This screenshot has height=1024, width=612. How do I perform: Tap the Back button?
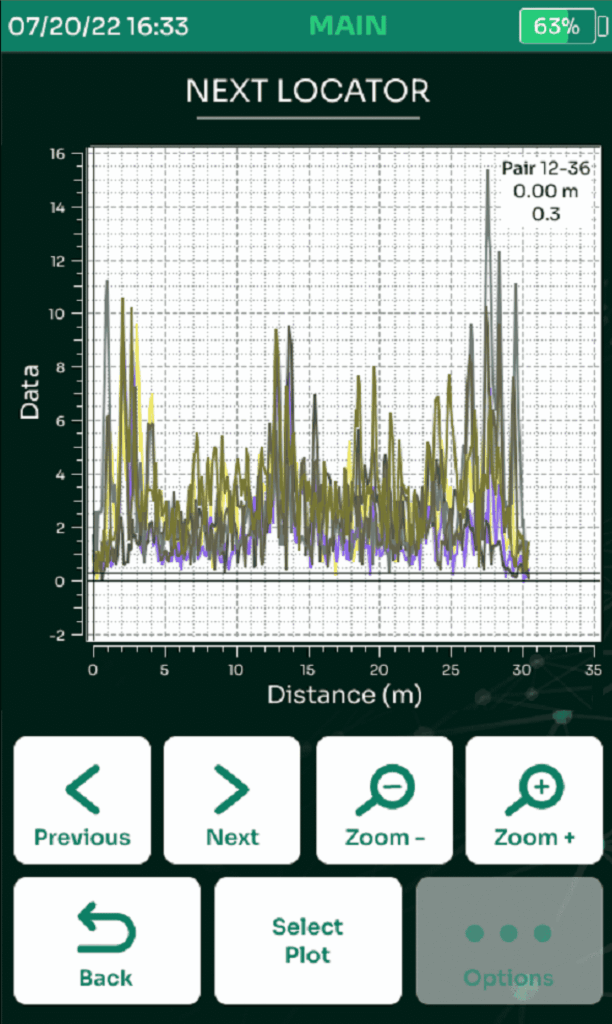point(107,940)
